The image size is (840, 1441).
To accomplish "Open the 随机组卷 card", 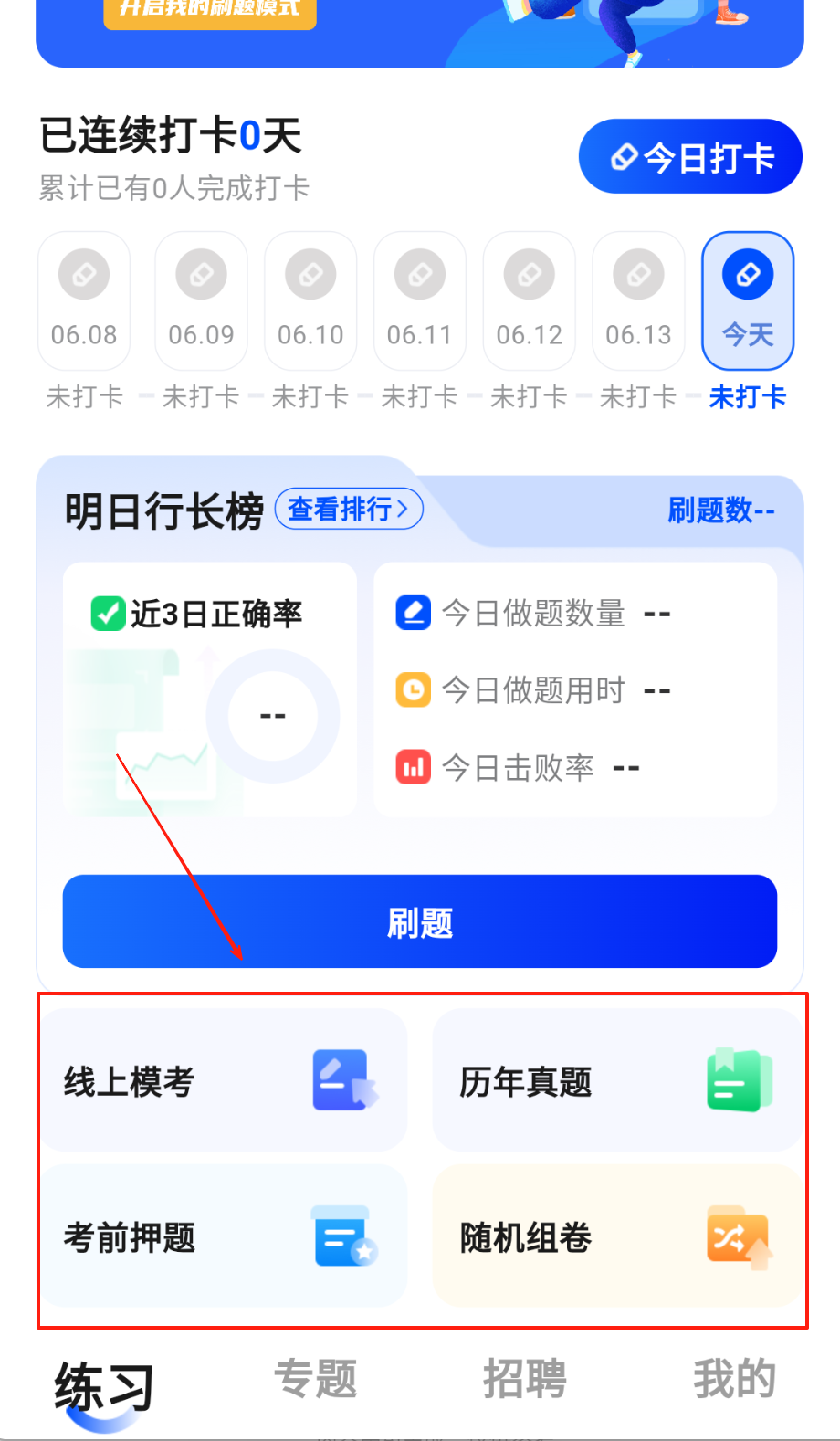I will click(616, 1236).
